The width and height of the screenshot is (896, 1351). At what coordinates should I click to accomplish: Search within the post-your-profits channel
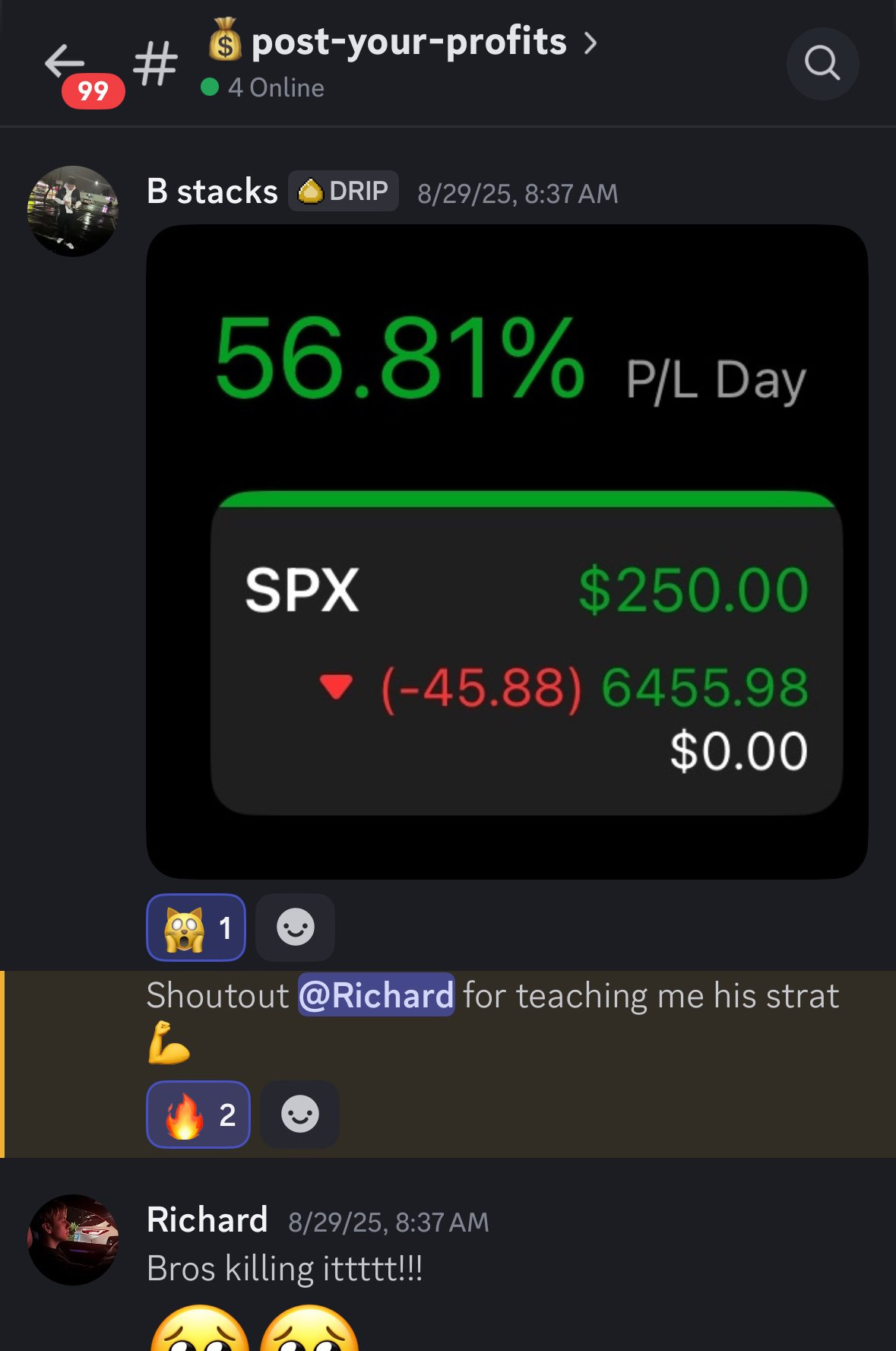coord(822,63)
